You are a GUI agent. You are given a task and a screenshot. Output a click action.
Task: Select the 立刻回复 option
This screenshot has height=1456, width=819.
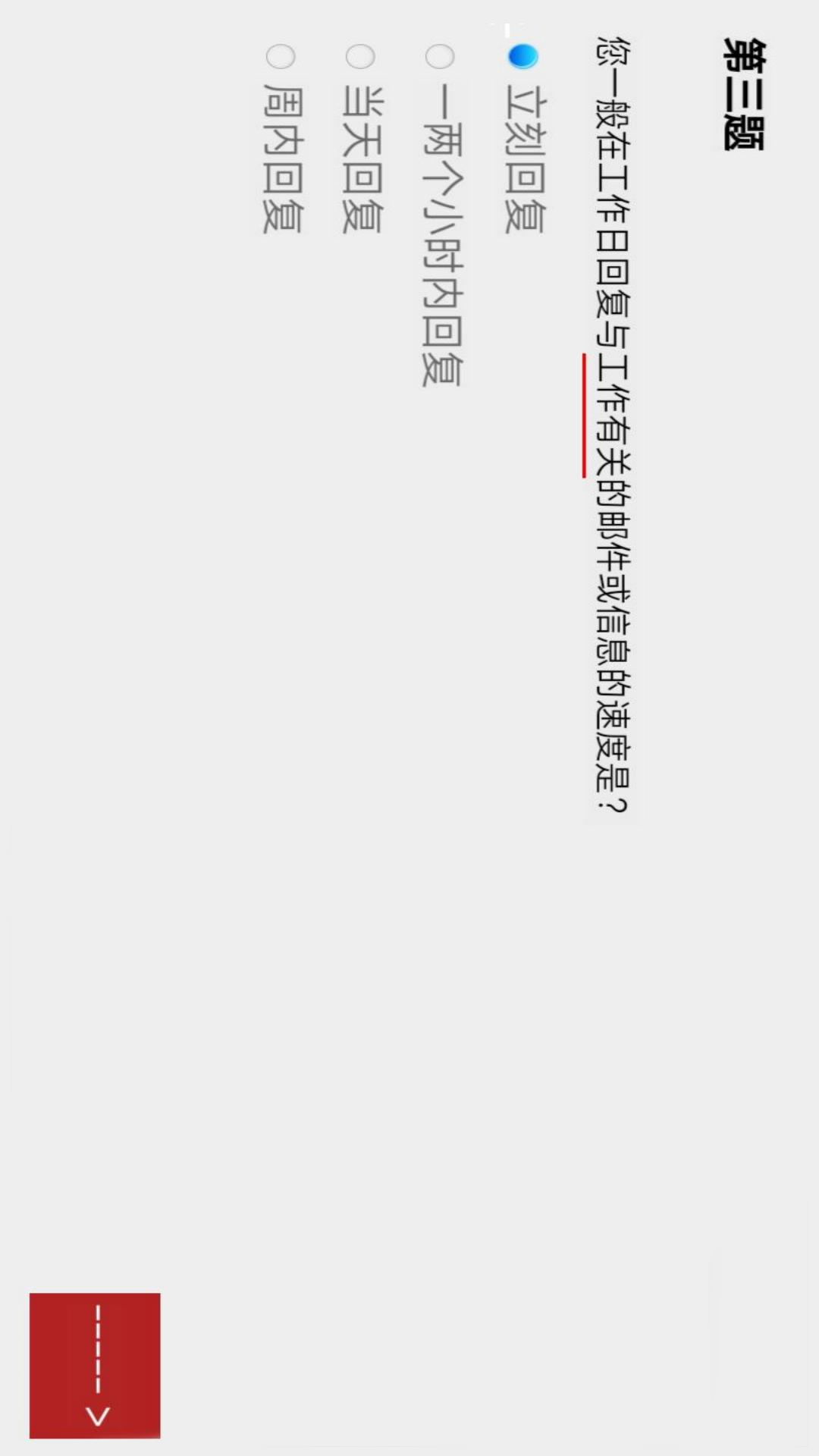pos(522,56)
